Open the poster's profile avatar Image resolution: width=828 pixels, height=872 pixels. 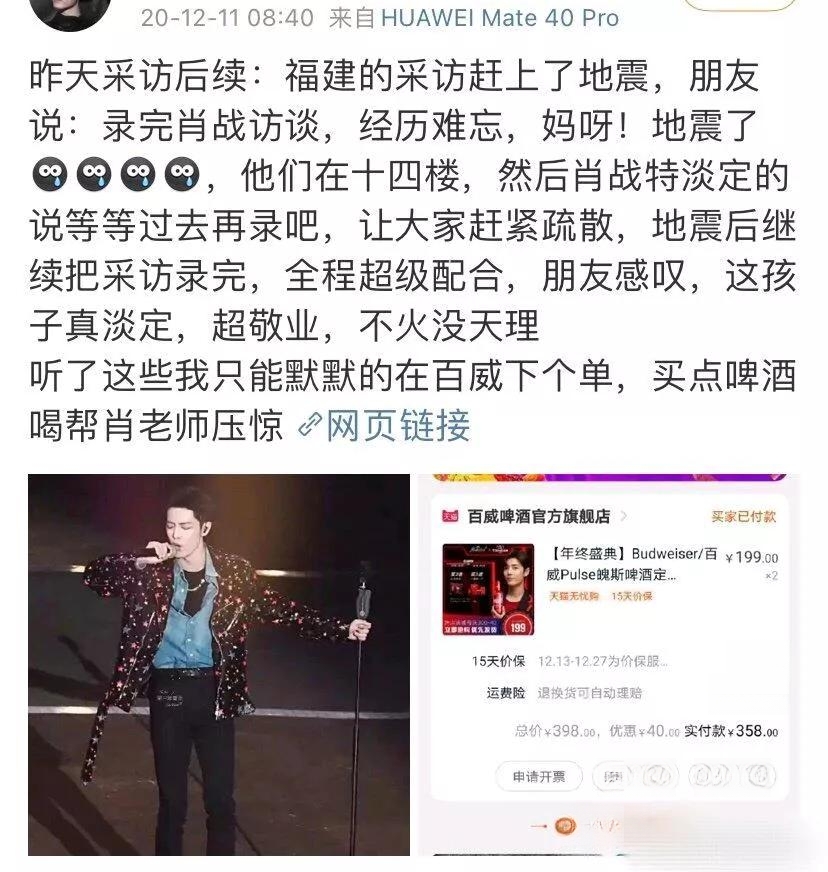pos(64,12)
